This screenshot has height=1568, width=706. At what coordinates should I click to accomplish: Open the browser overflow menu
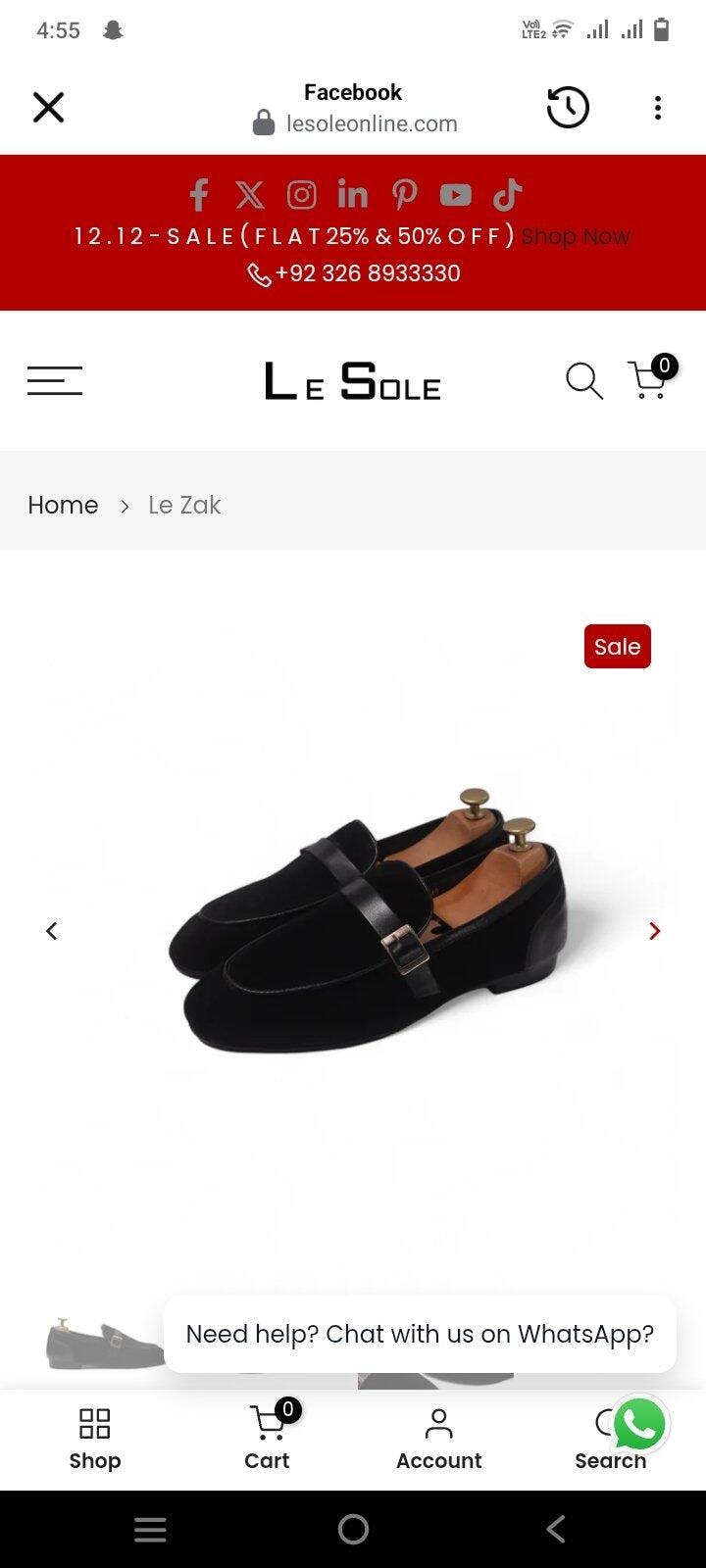pos(657,107)
